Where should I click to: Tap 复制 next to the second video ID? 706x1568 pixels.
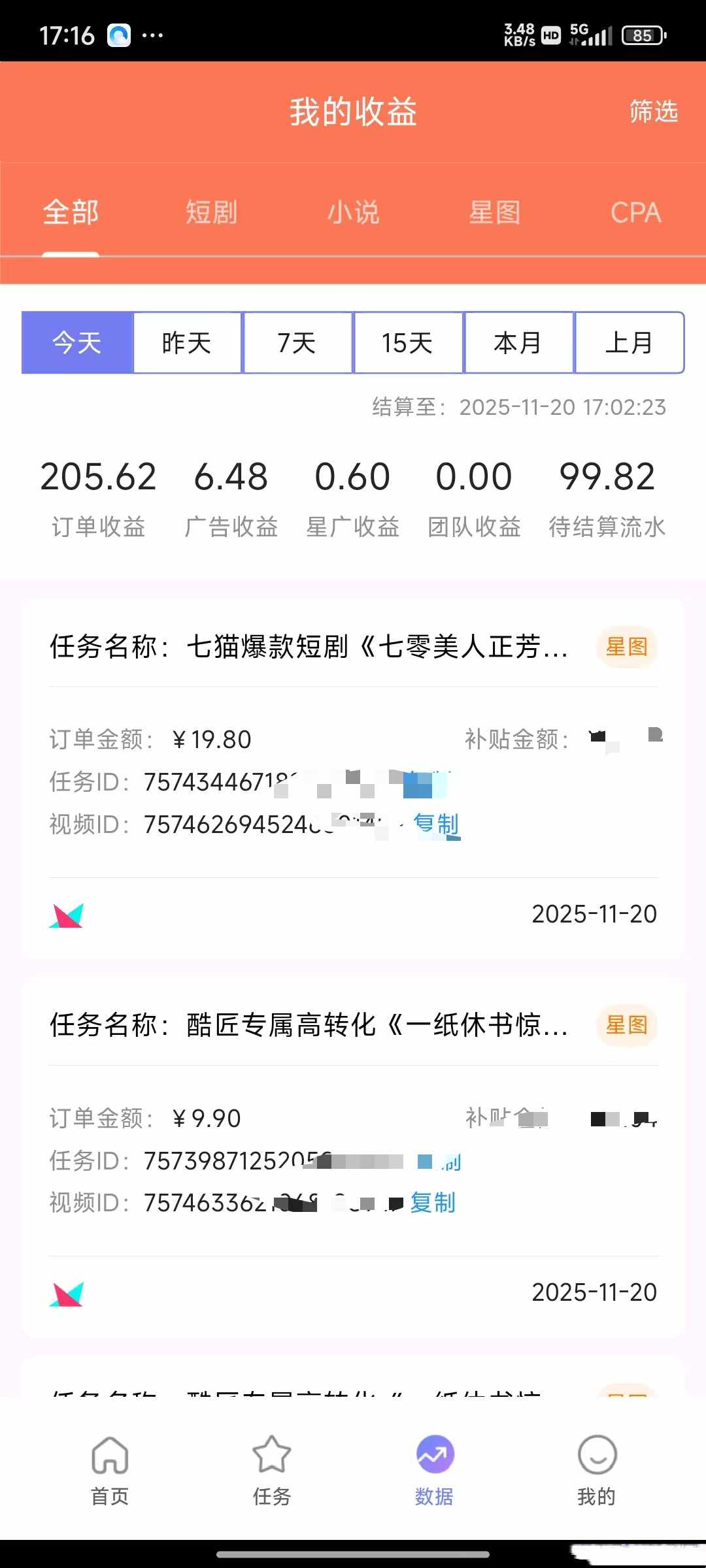433,1202
